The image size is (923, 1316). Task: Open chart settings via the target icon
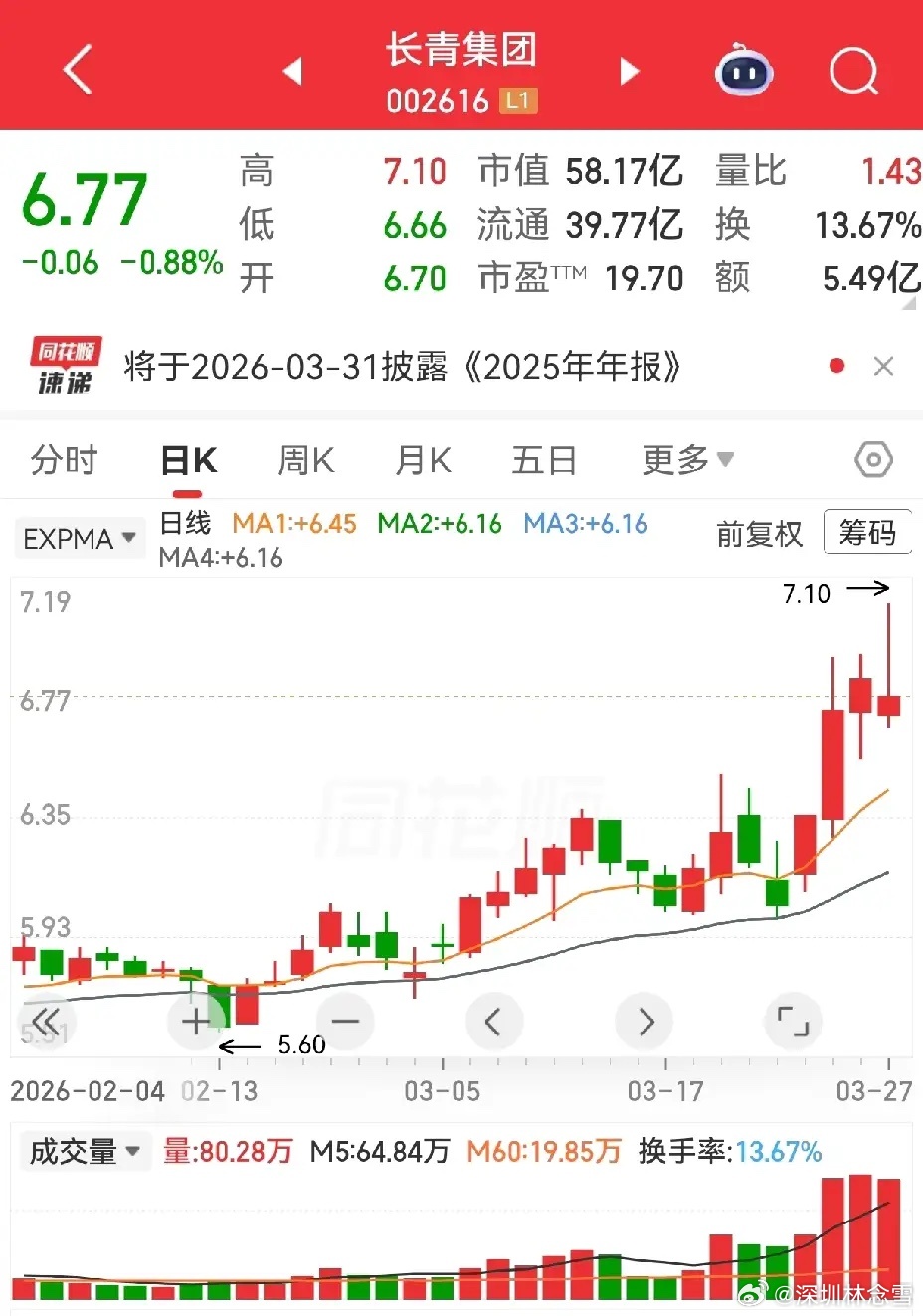(872, 460)
